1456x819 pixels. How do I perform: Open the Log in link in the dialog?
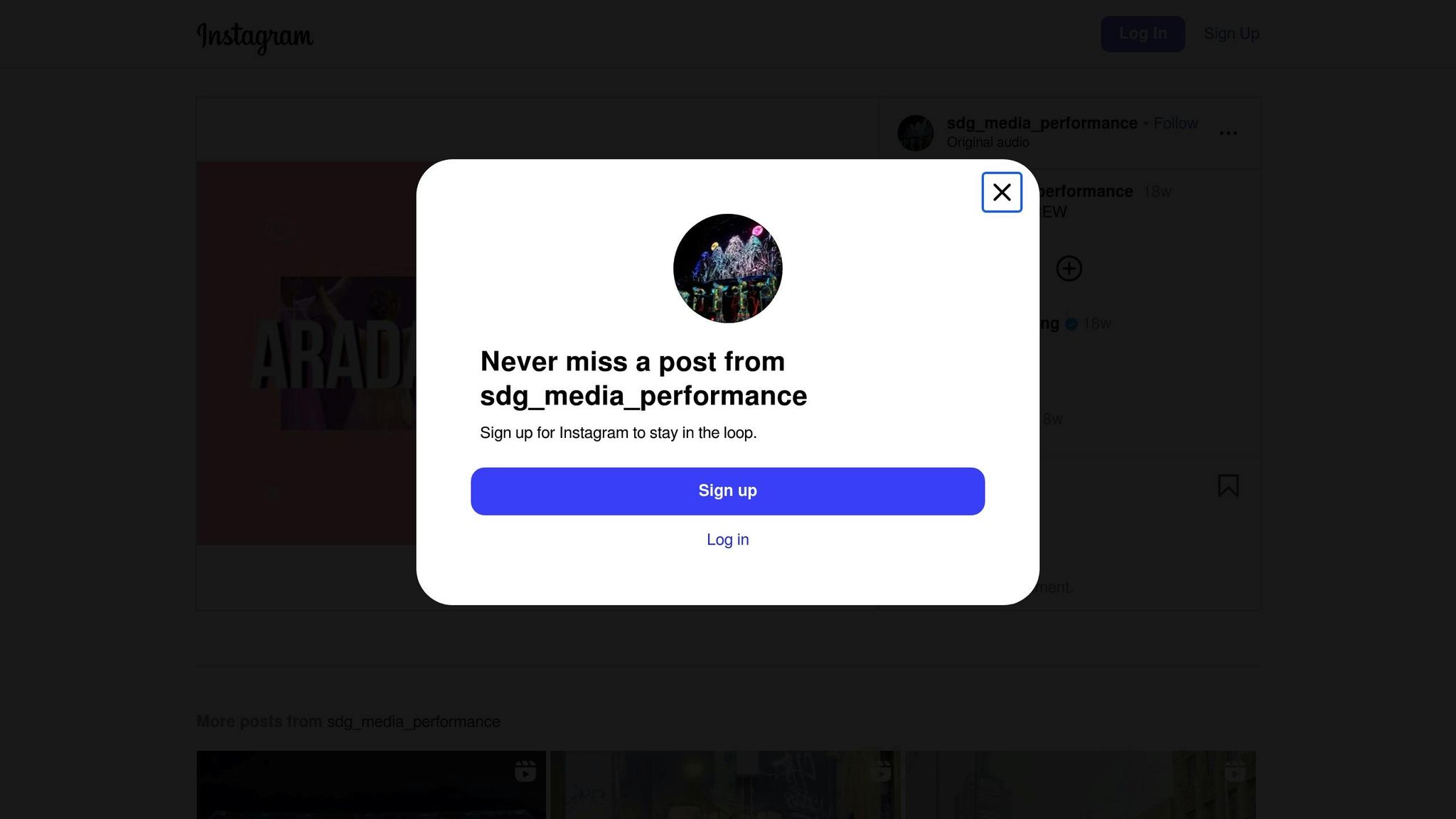727,540
